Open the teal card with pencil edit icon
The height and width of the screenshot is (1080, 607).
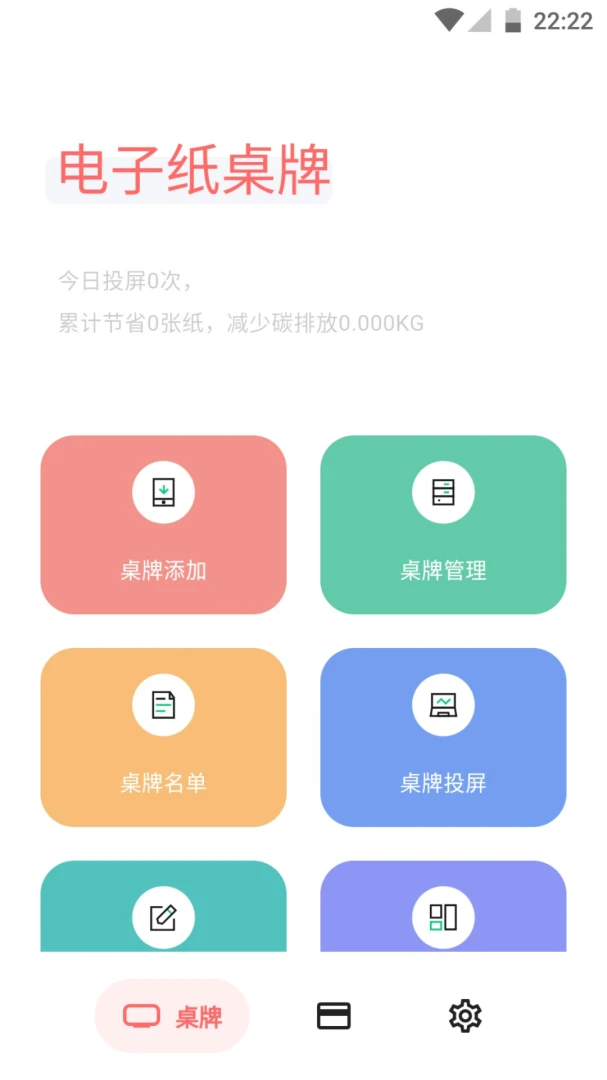tap(163, 906)
